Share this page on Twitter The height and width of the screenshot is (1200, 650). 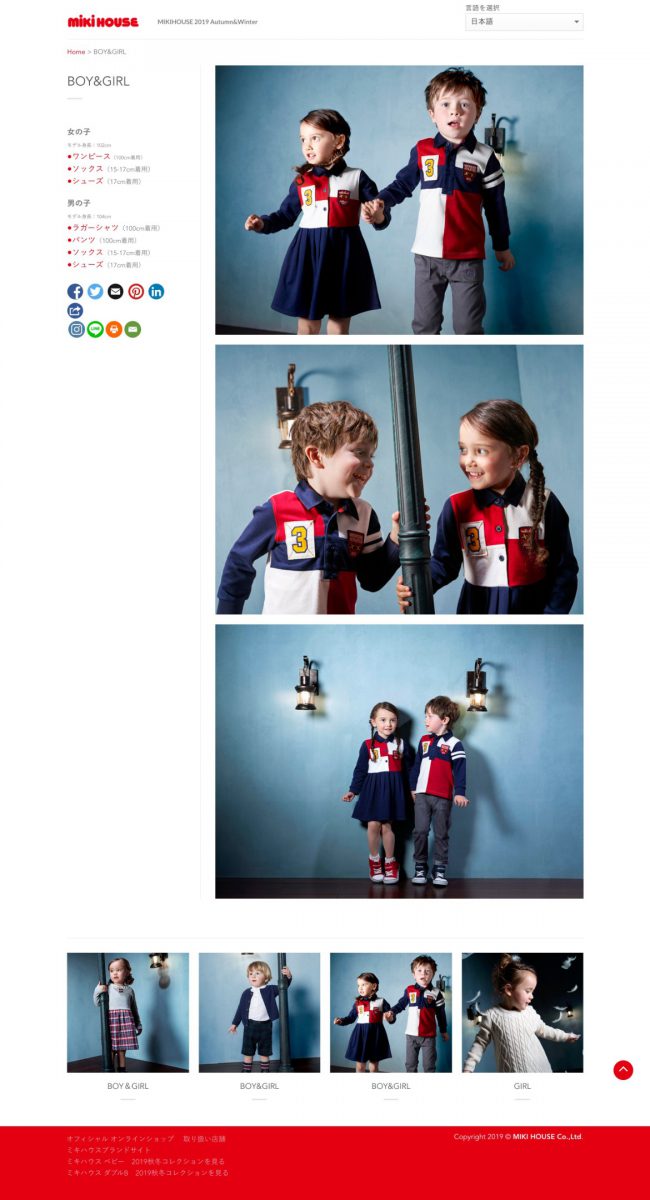[x=95, y=292]
